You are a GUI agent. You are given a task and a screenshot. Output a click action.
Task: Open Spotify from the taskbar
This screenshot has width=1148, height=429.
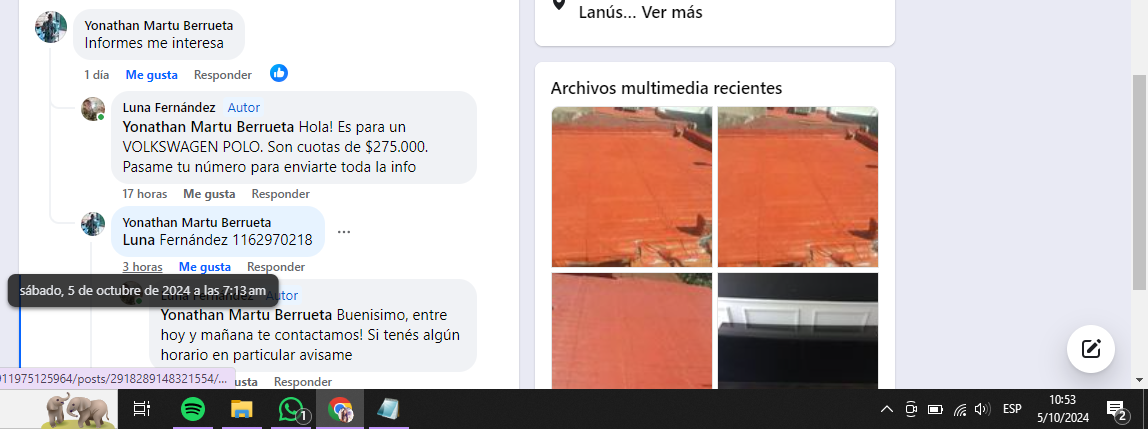pyautogui.click(x=193, y=408)
